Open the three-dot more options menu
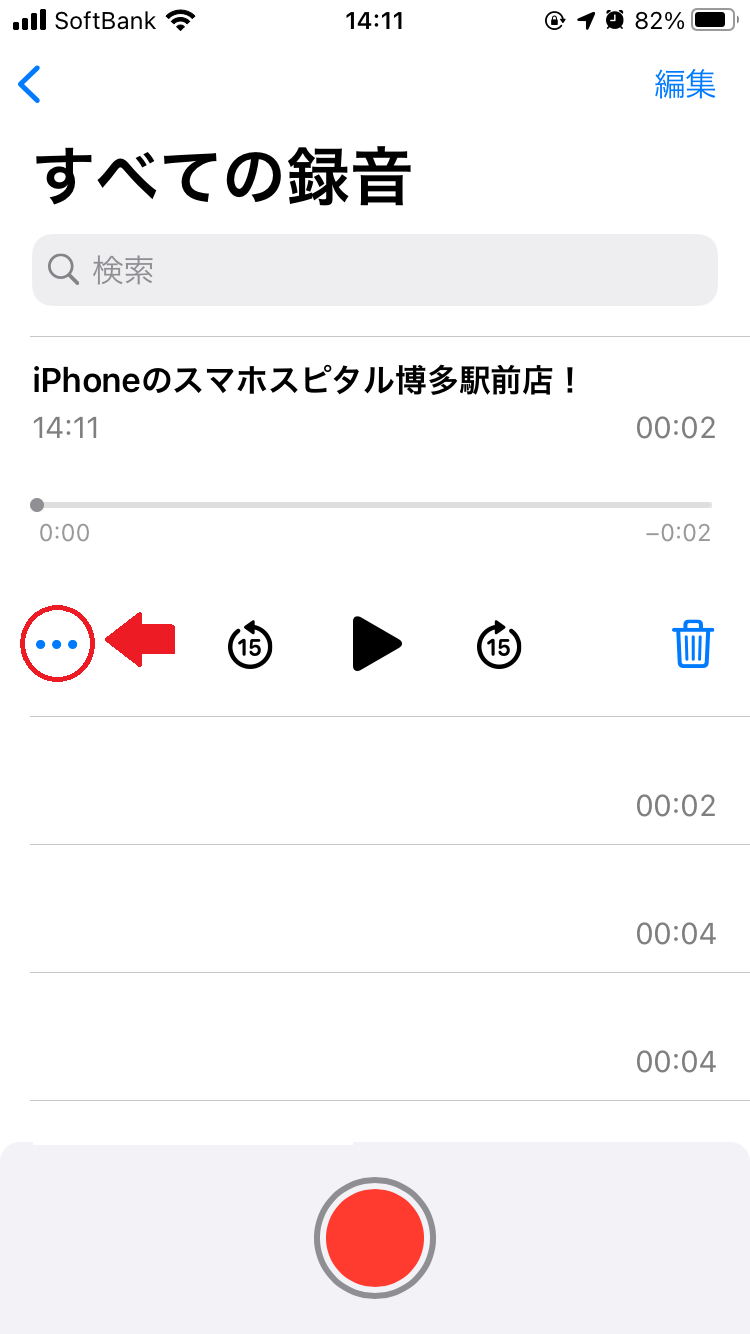Screen dimensions: 750x1334 point(57,645)
